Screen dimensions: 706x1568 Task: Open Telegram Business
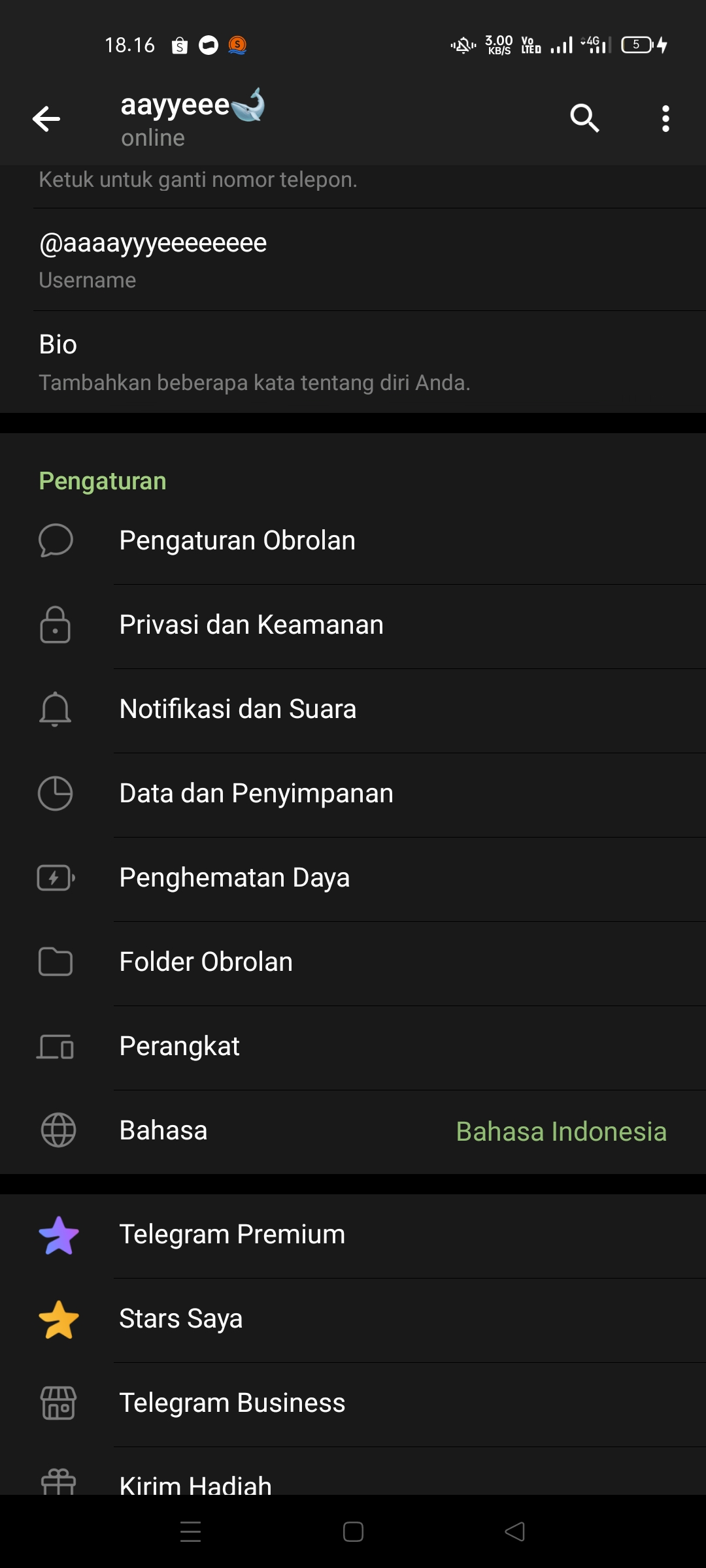(353, 1403)
